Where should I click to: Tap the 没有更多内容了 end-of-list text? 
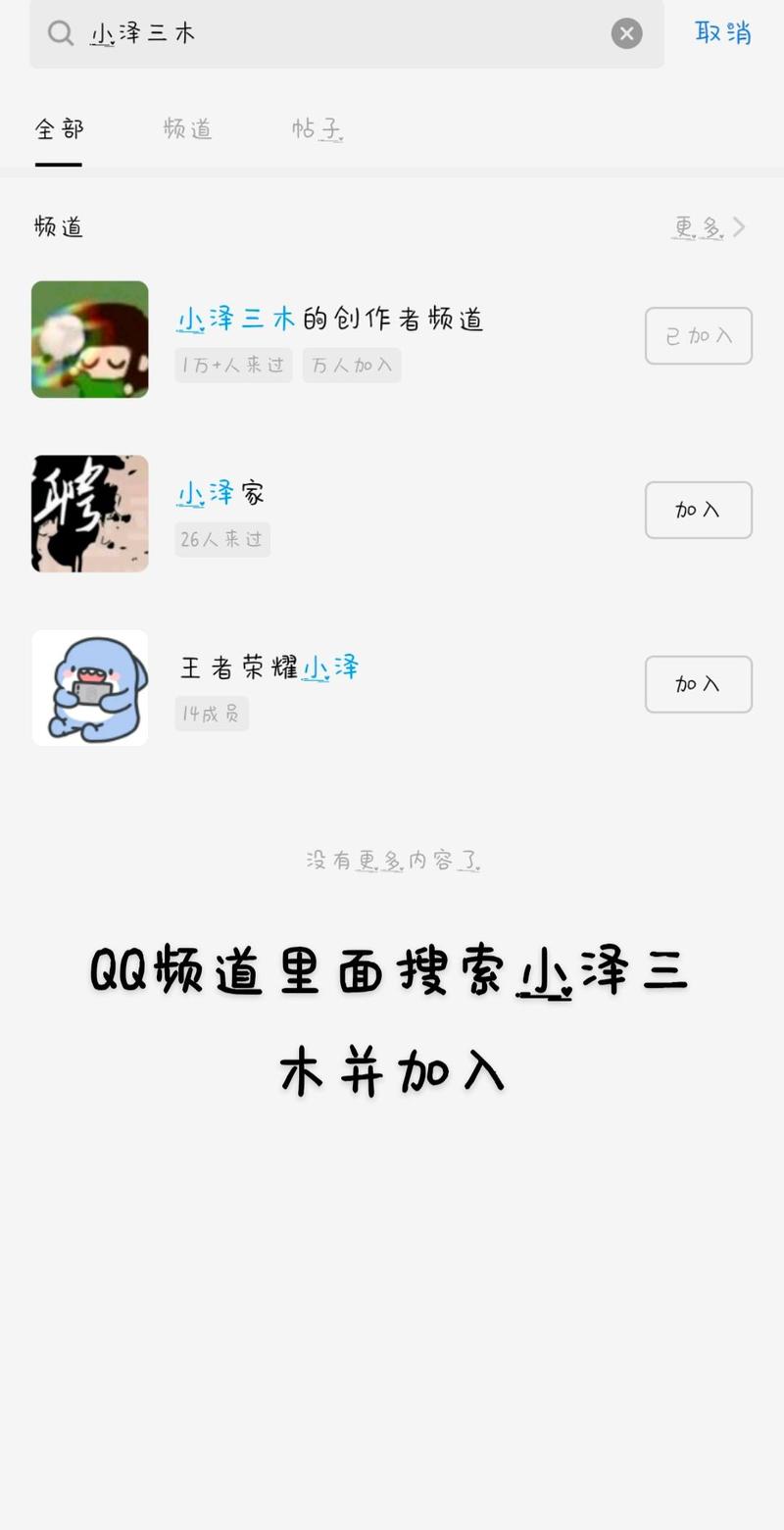click(x=392, y=860)
